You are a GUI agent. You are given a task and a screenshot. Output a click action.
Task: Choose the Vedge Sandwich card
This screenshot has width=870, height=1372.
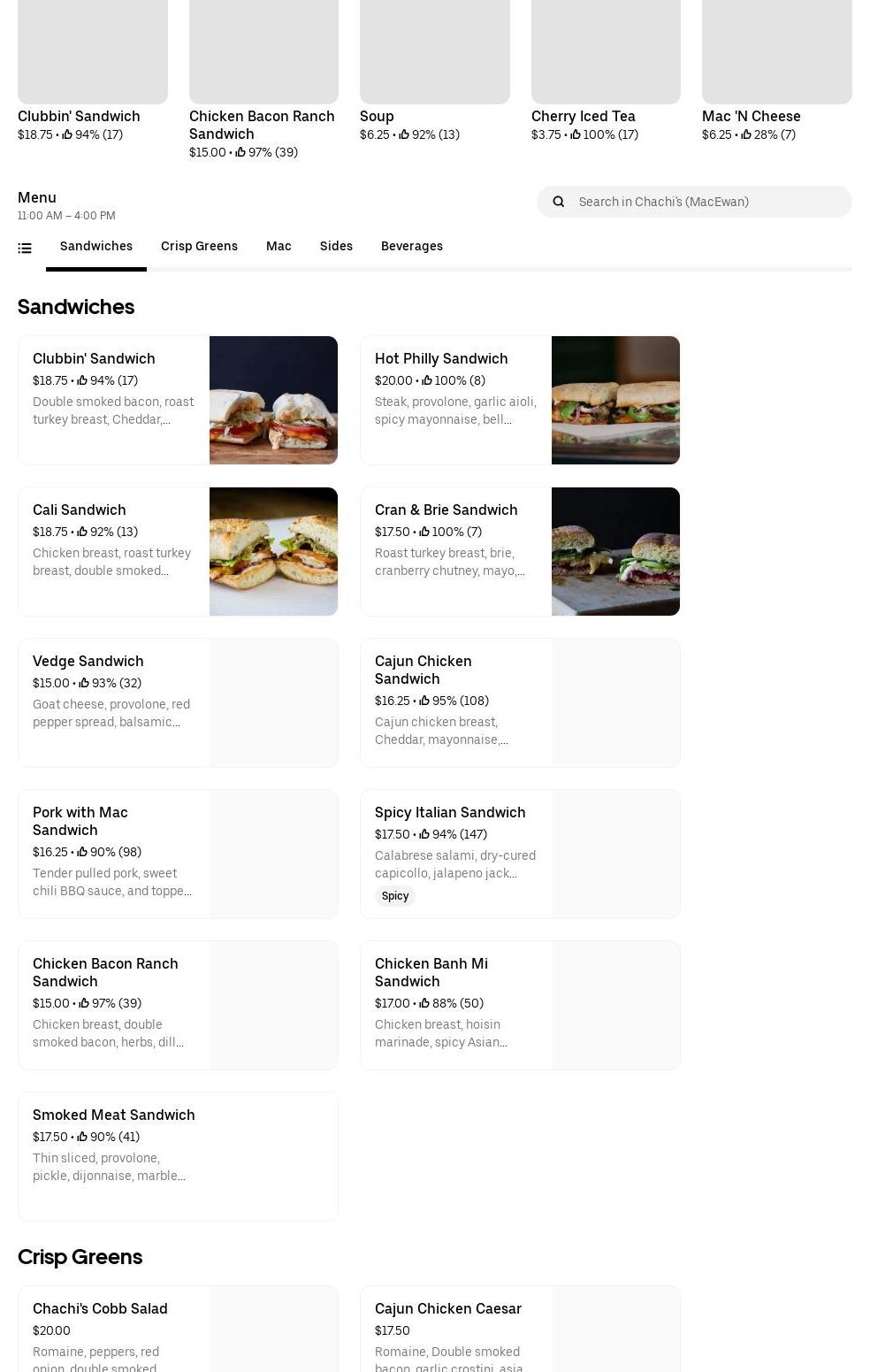178,702
